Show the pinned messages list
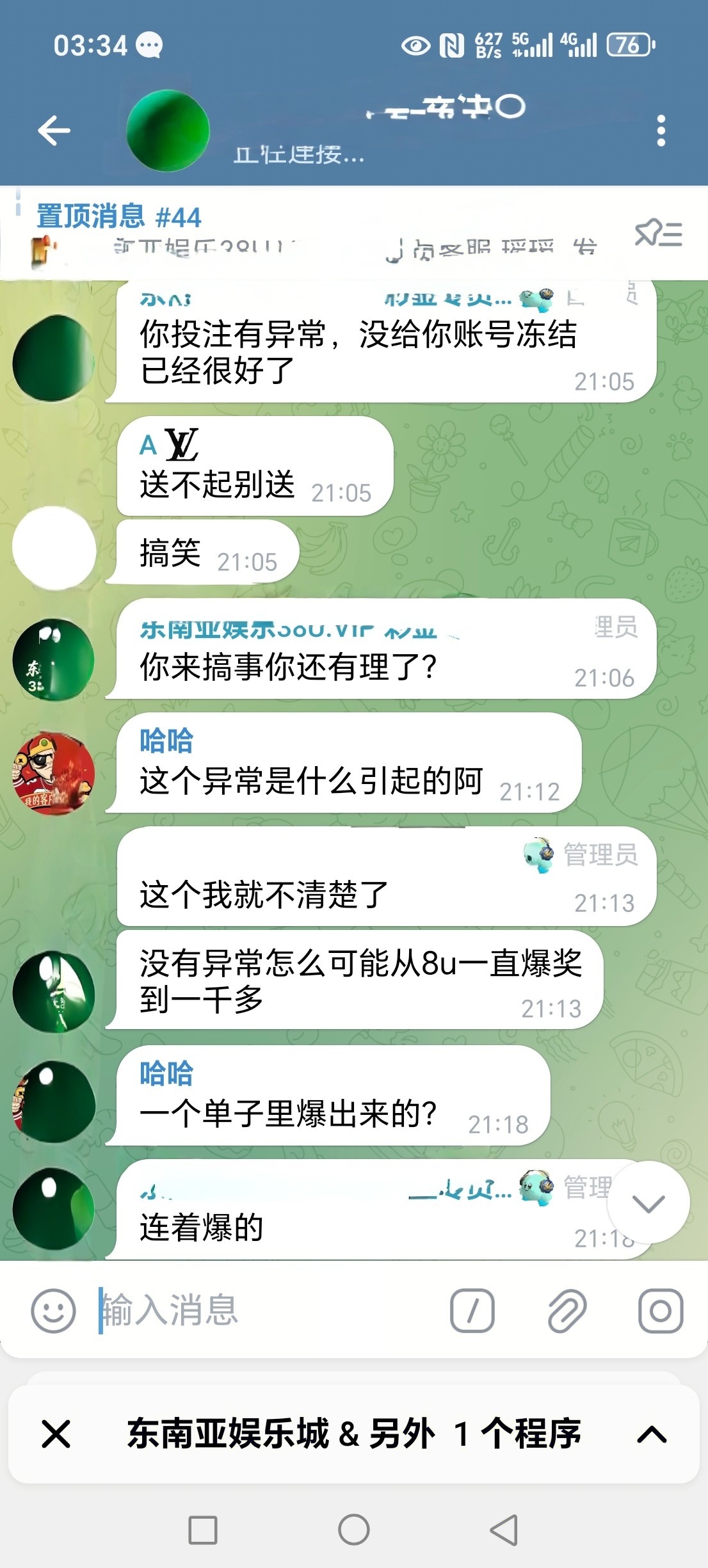 pos(658,233)
